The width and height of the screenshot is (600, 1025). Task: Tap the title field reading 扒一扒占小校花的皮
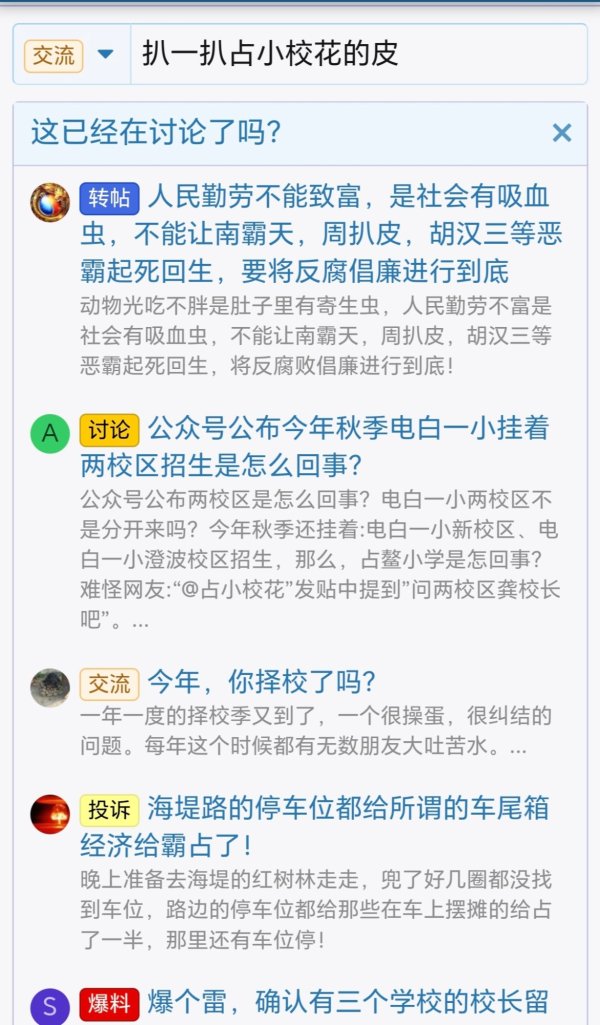point(358,54)
